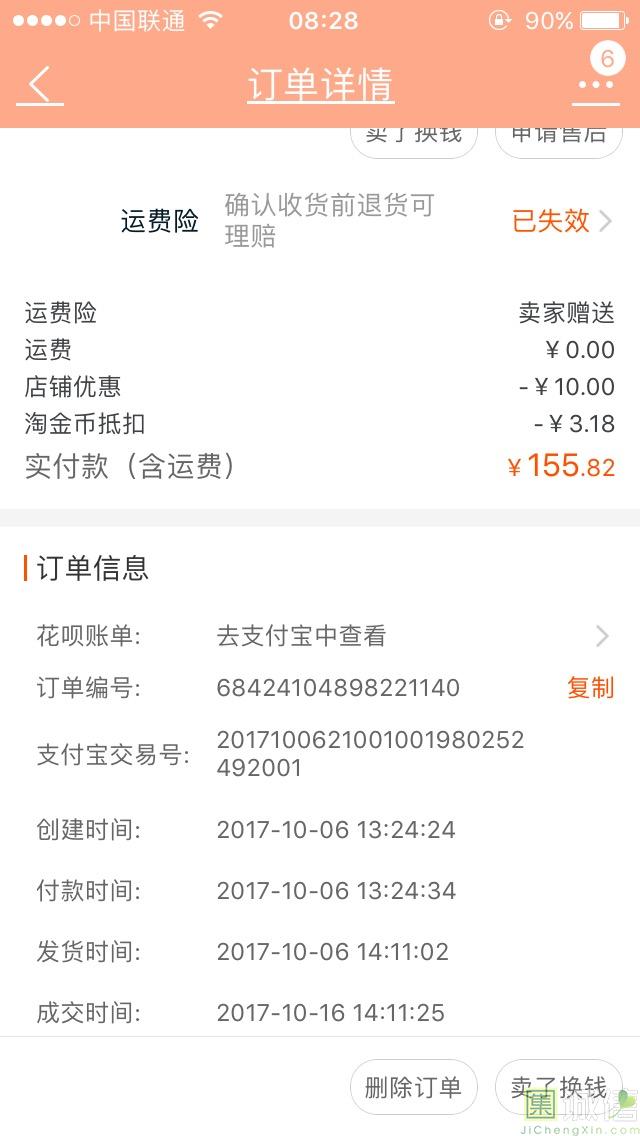Viewport: 640px width, 1136px height.
Task: Go back from order details
Action: (x=40, y=84)
